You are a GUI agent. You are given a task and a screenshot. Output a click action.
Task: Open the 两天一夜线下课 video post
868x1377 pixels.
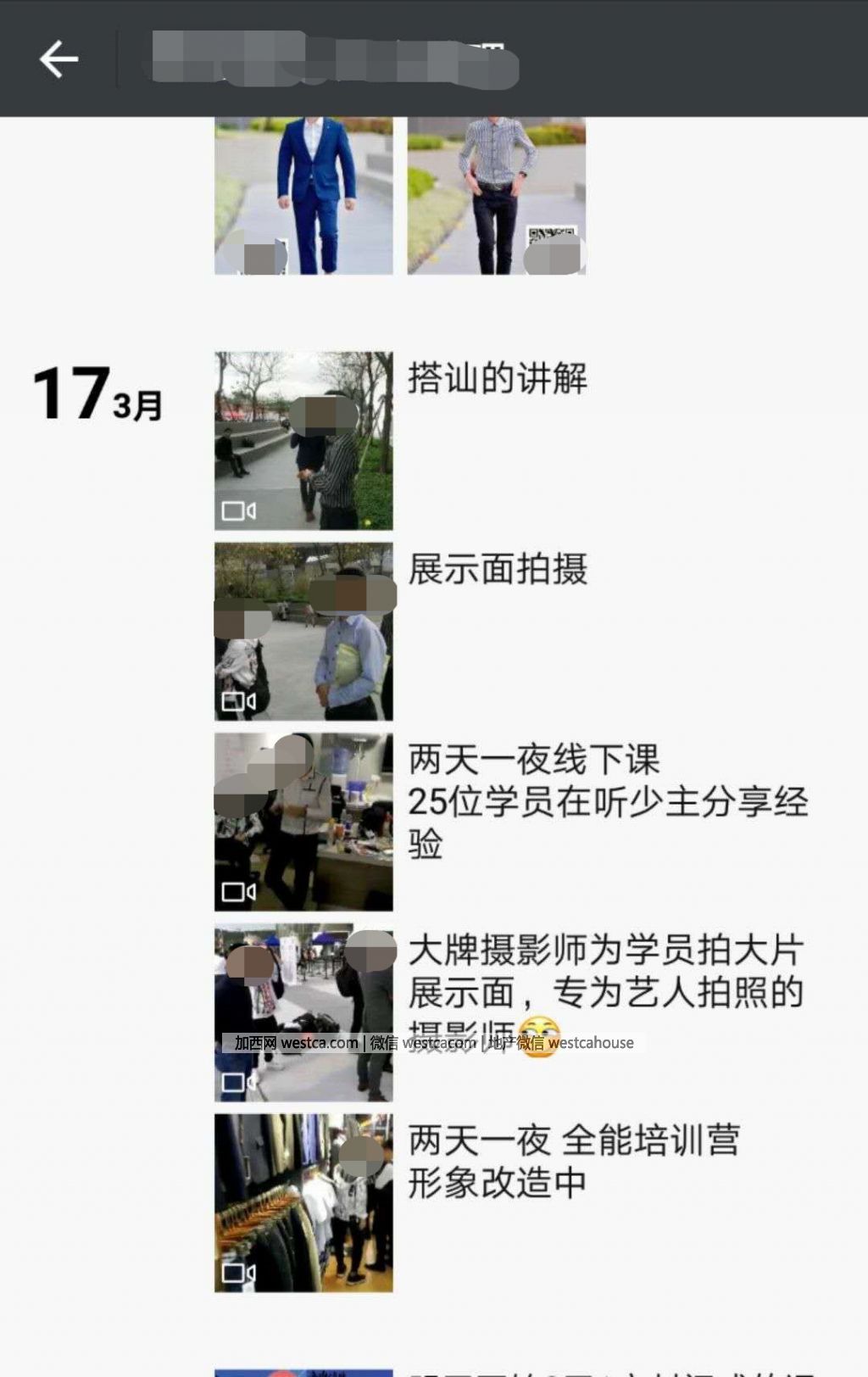303,822
